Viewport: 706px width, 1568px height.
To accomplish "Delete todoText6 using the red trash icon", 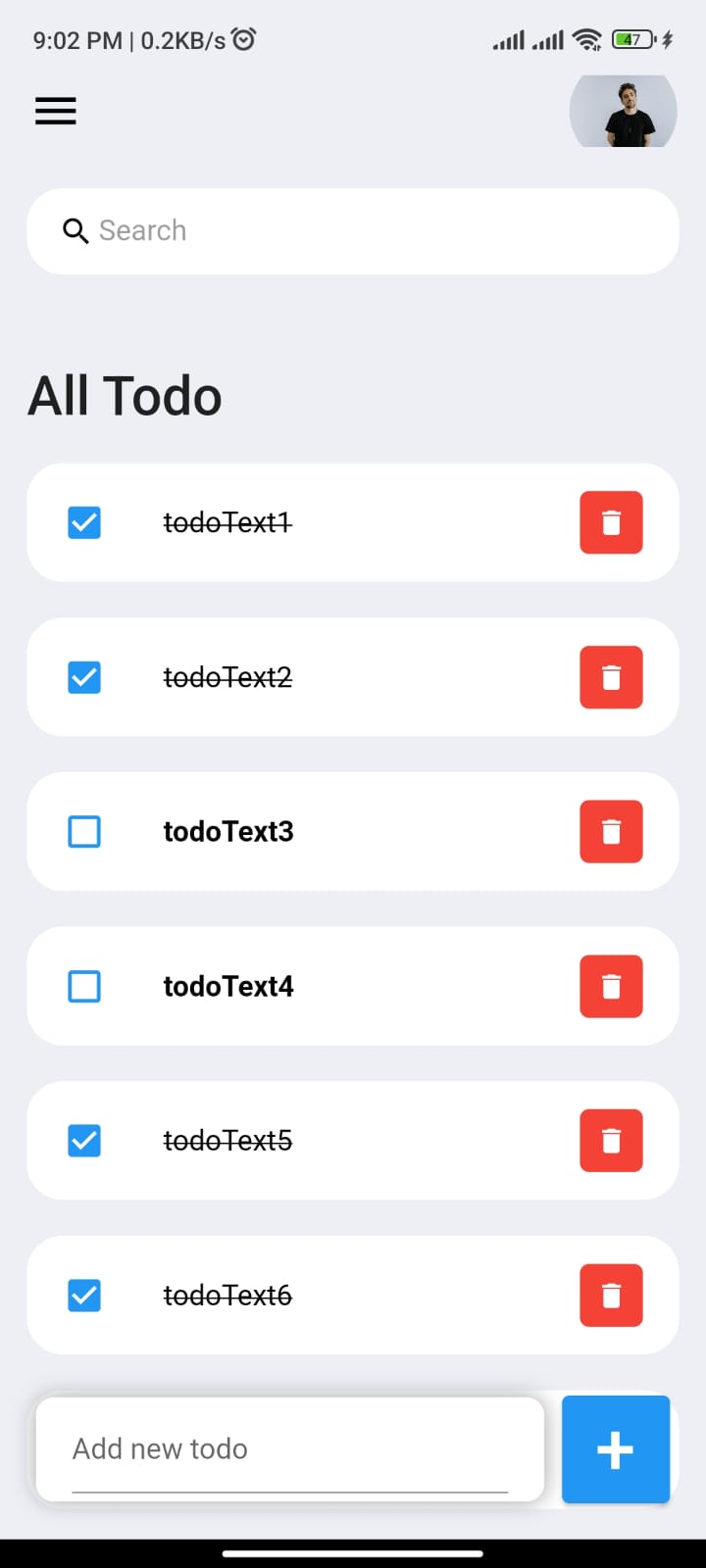I will pyautogui.click(x=610, y=1295).
